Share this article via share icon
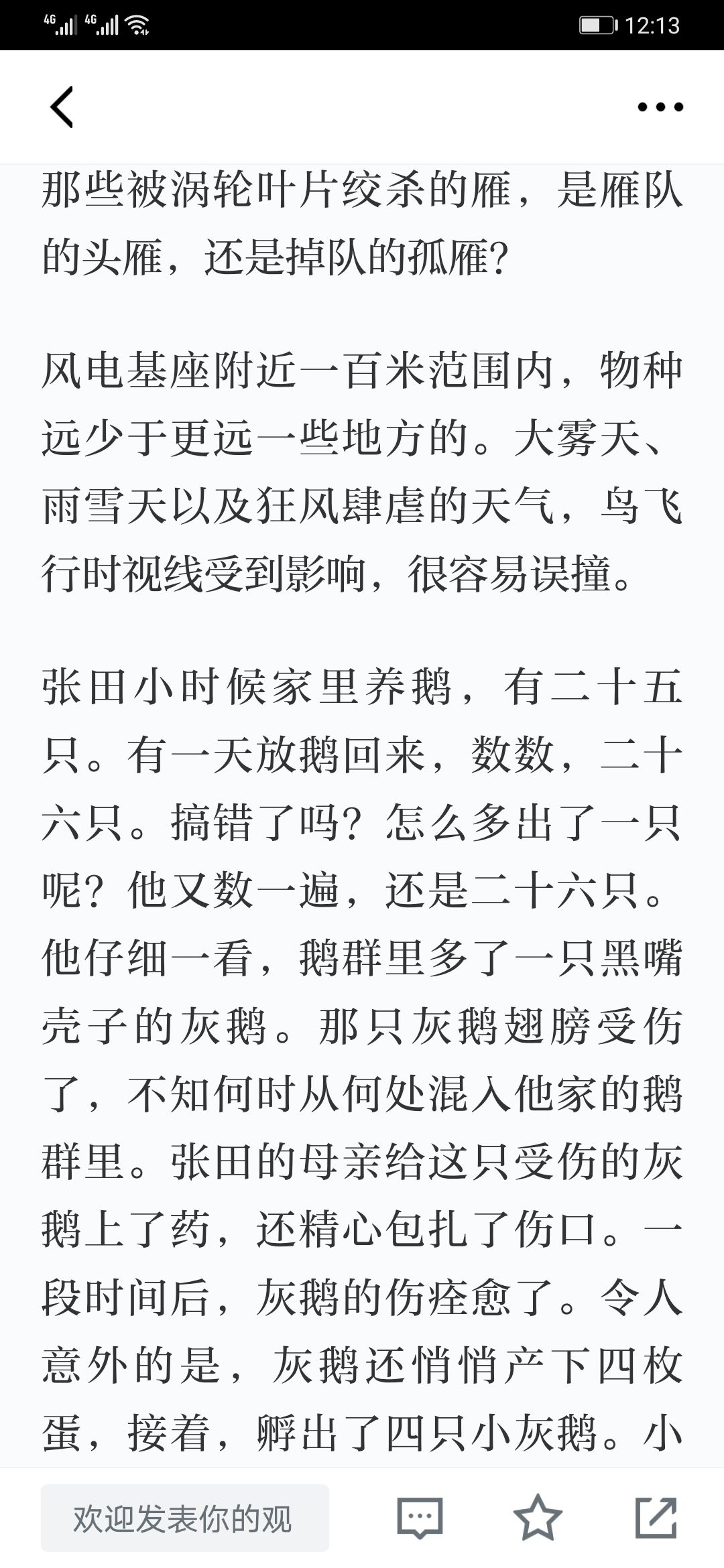 point(656,1518)
